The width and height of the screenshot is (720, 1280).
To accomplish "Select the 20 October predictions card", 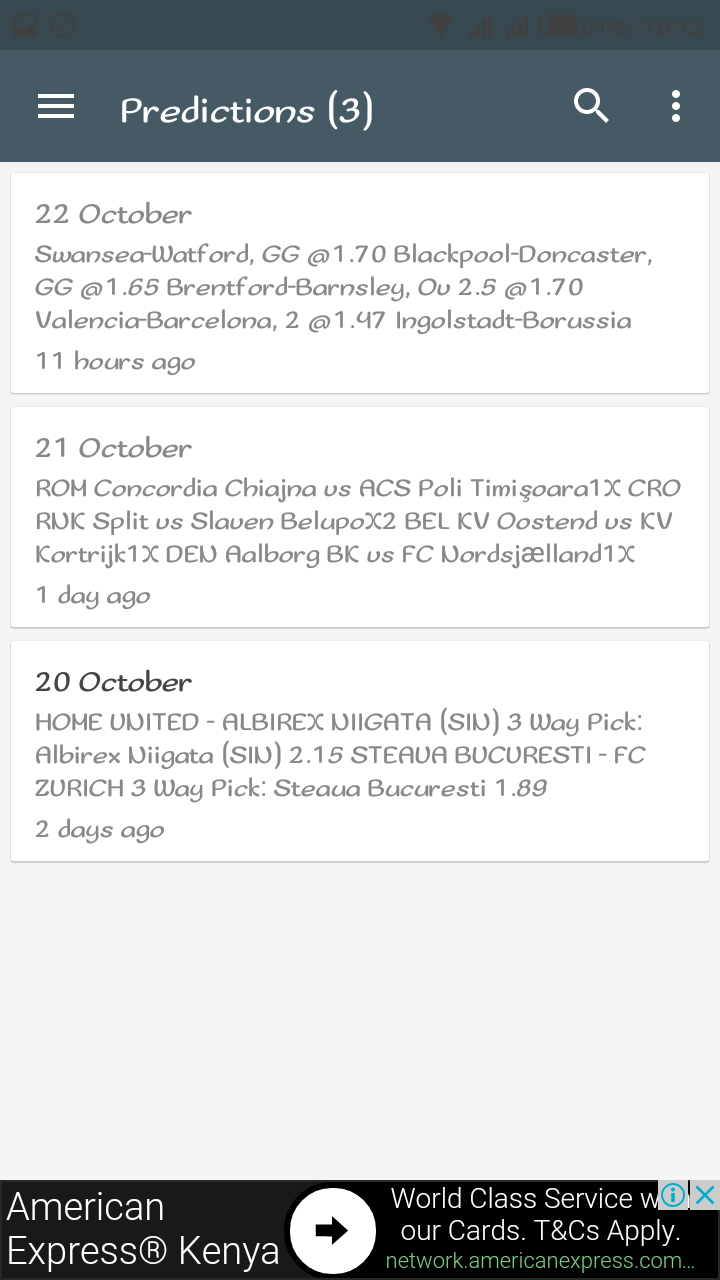I will coord(360,752).
